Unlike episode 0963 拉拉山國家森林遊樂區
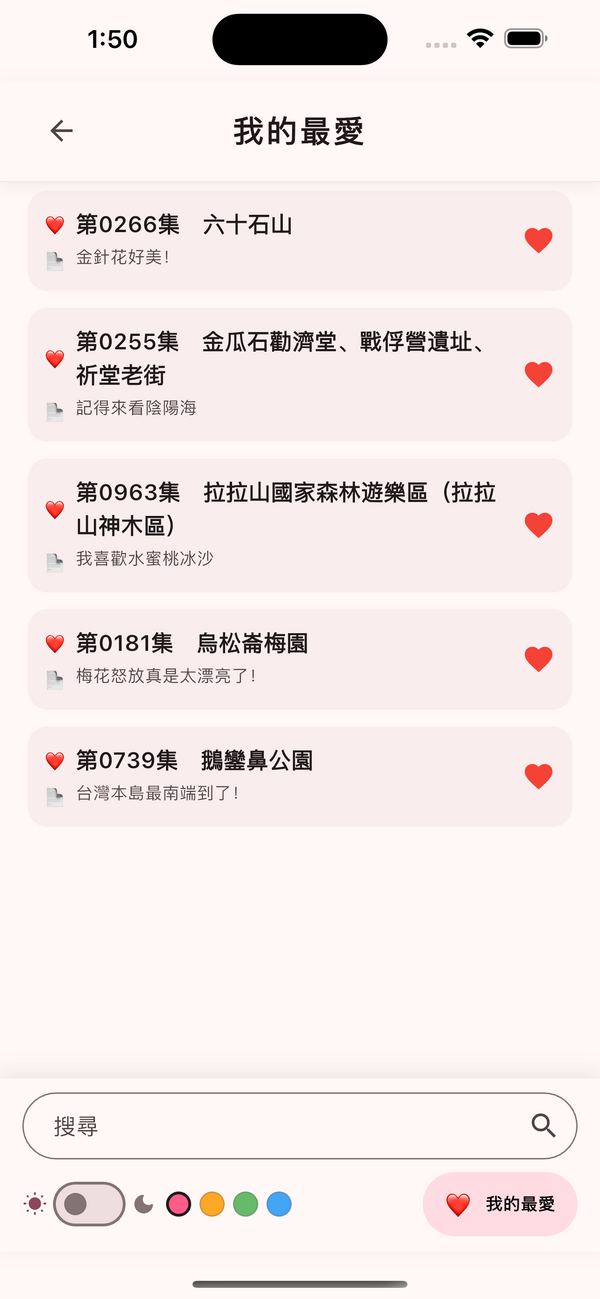The height and width of the screenshot is (1299, 600). [538, 525]
